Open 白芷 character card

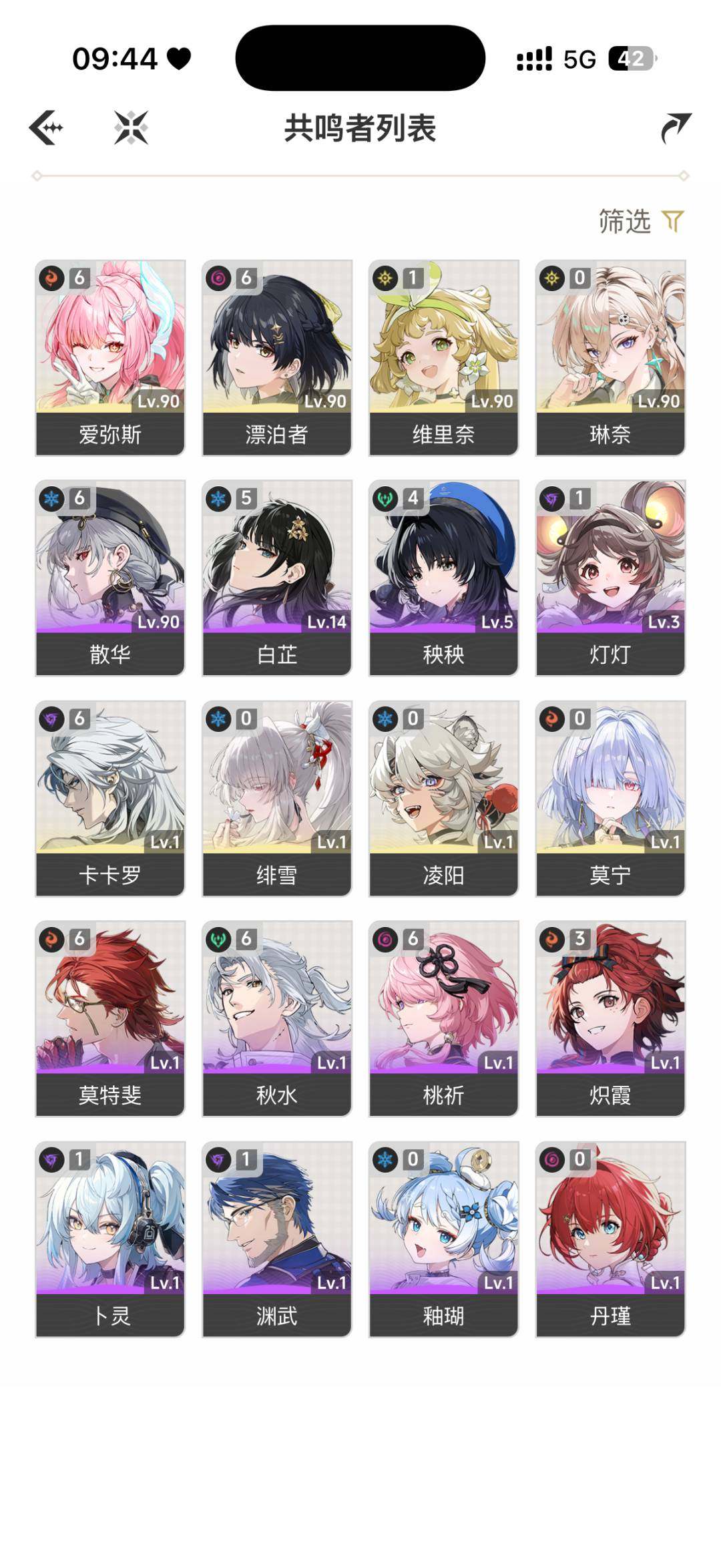pos(277,578)
